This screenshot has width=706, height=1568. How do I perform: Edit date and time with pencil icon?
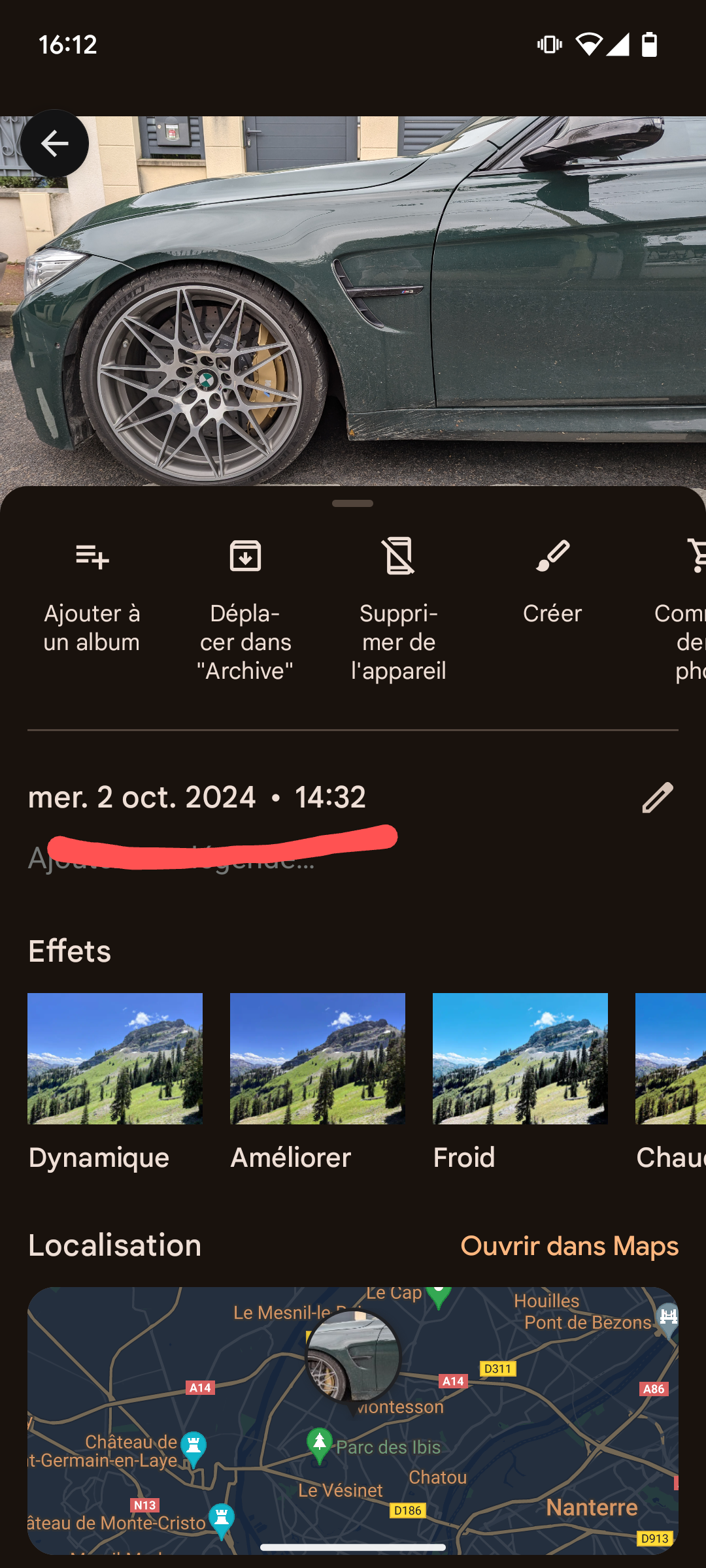pyautogui.click(x=657, y=797)
